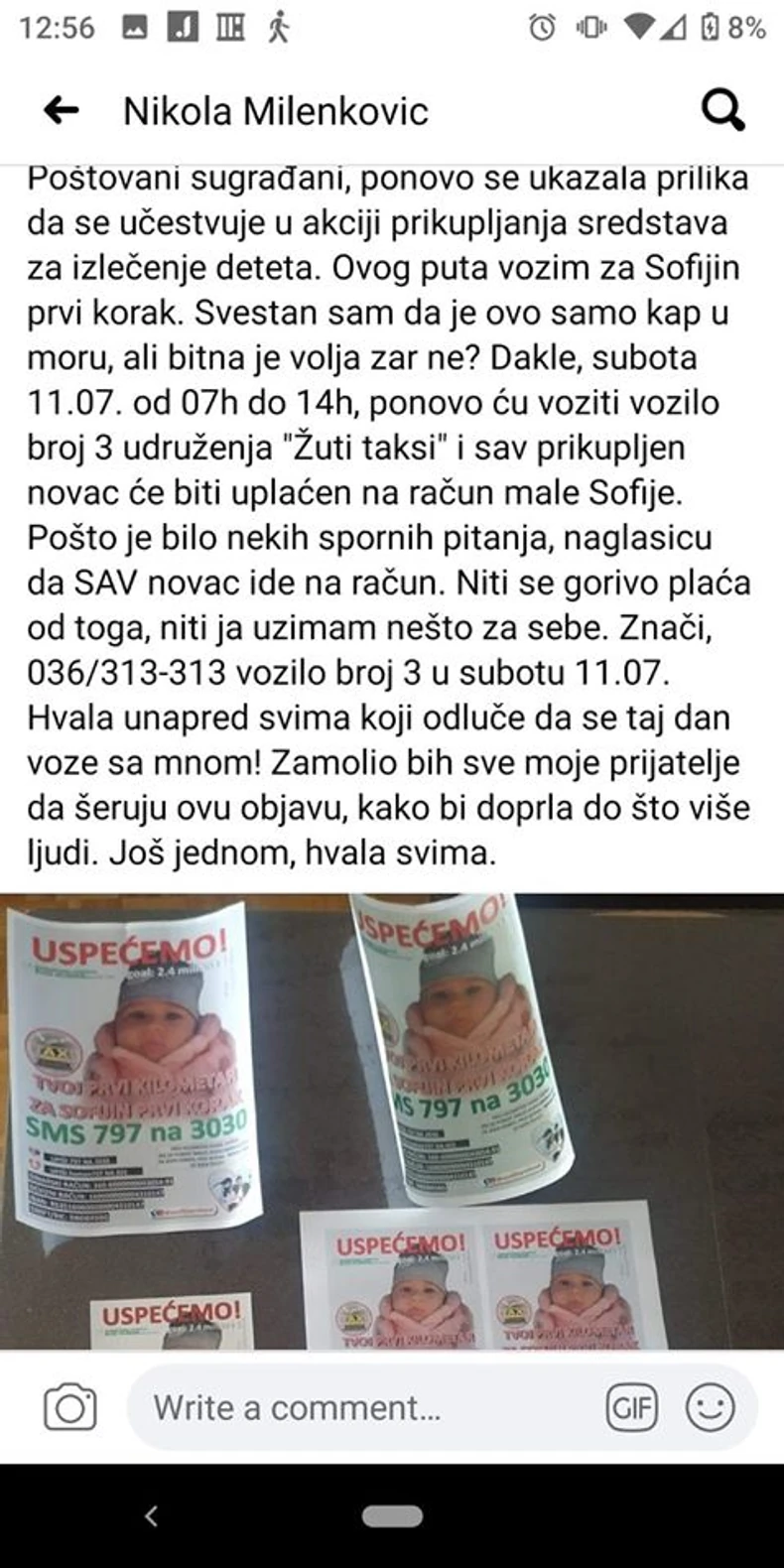
Task: Go back using the header arrow
Action: [62, 110]
